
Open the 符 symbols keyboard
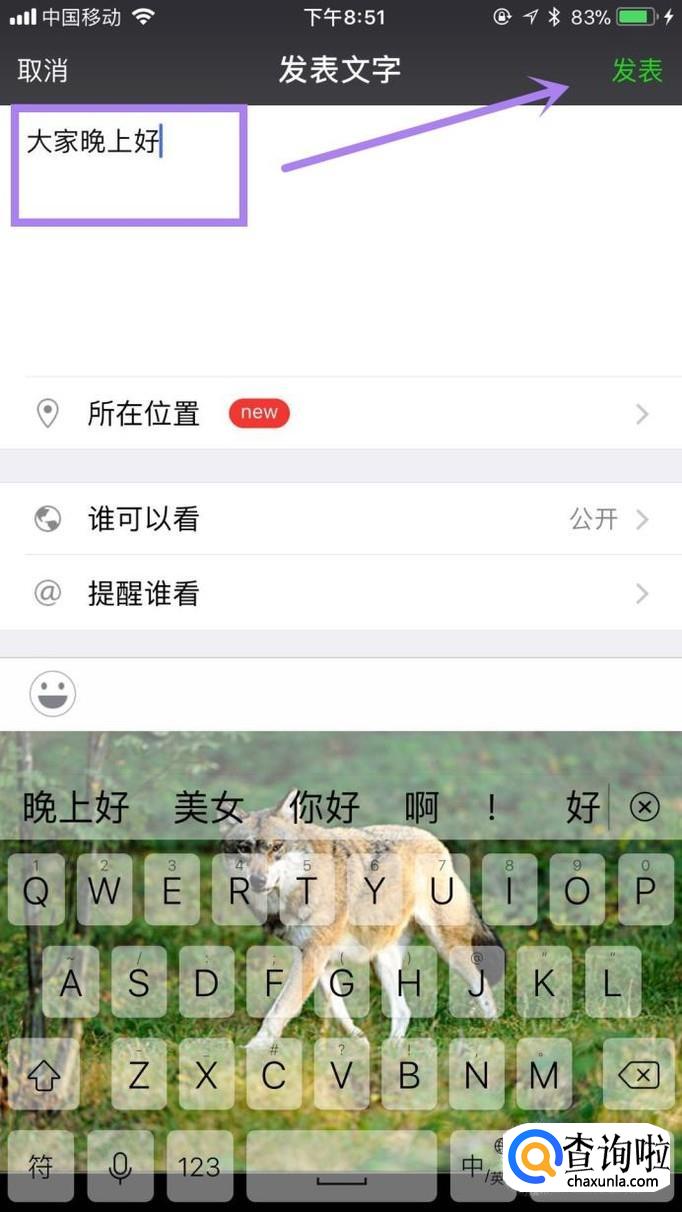[41, 1166]
